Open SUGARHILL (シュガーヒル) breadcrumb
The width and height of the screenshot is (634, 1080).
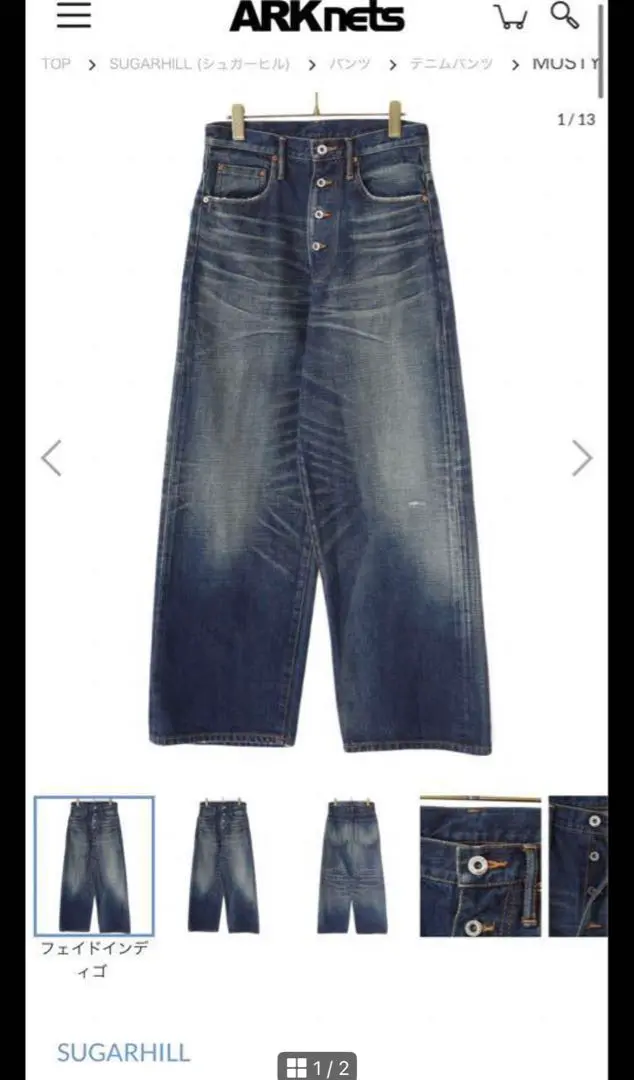(x=199, y=64)
